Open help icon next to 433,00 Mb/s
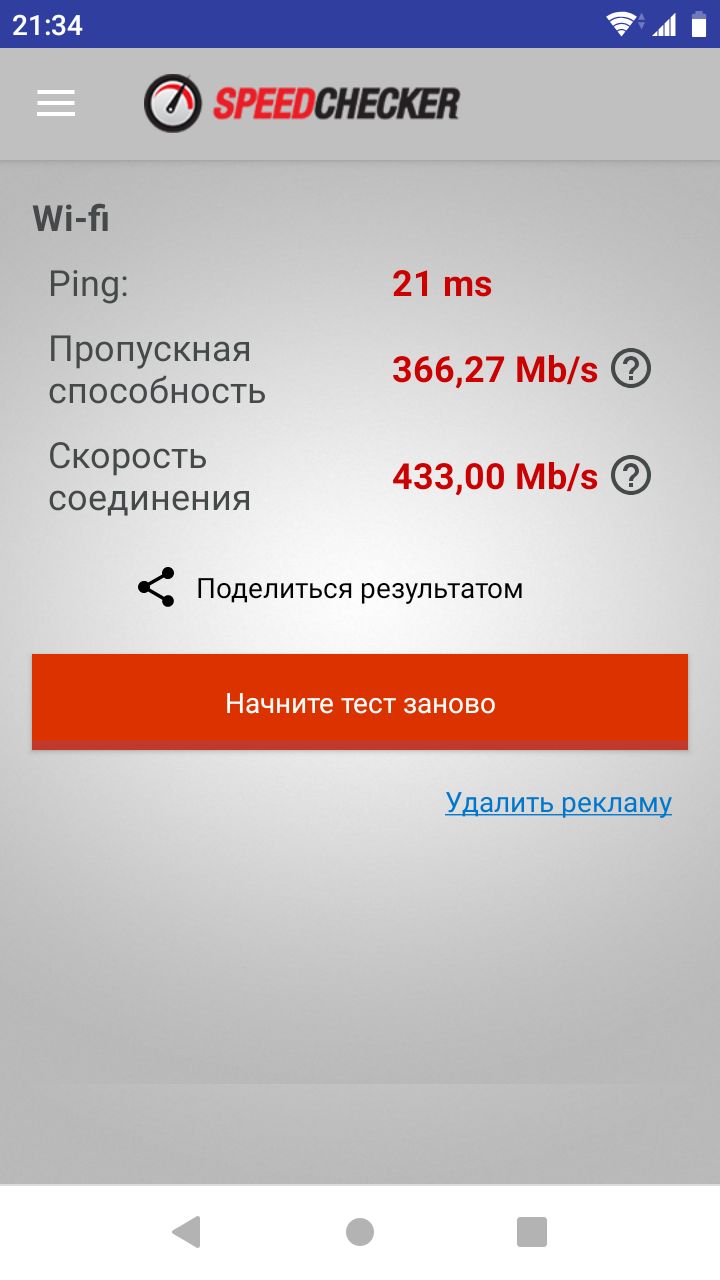 [x=631, y=476]
